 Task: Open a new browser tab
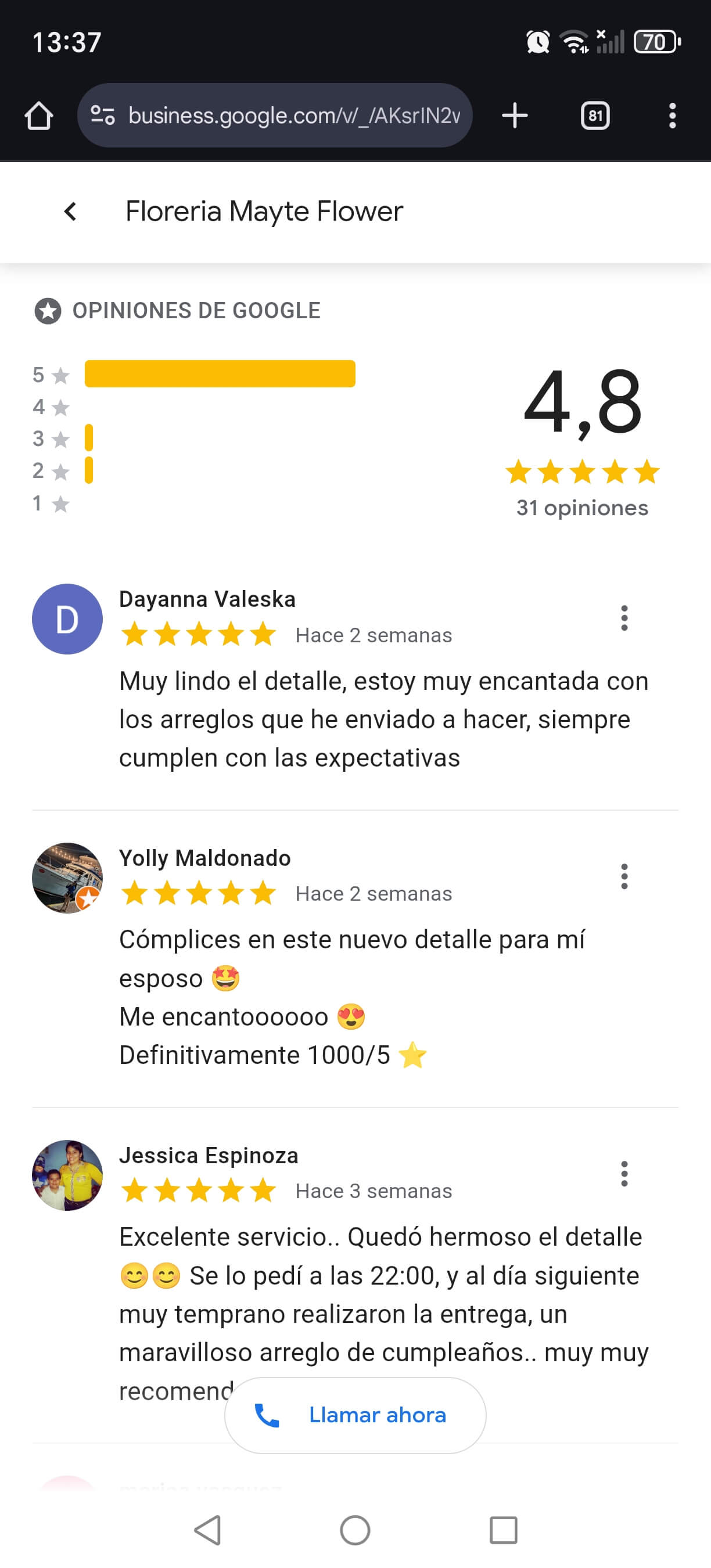pos(515,115)
